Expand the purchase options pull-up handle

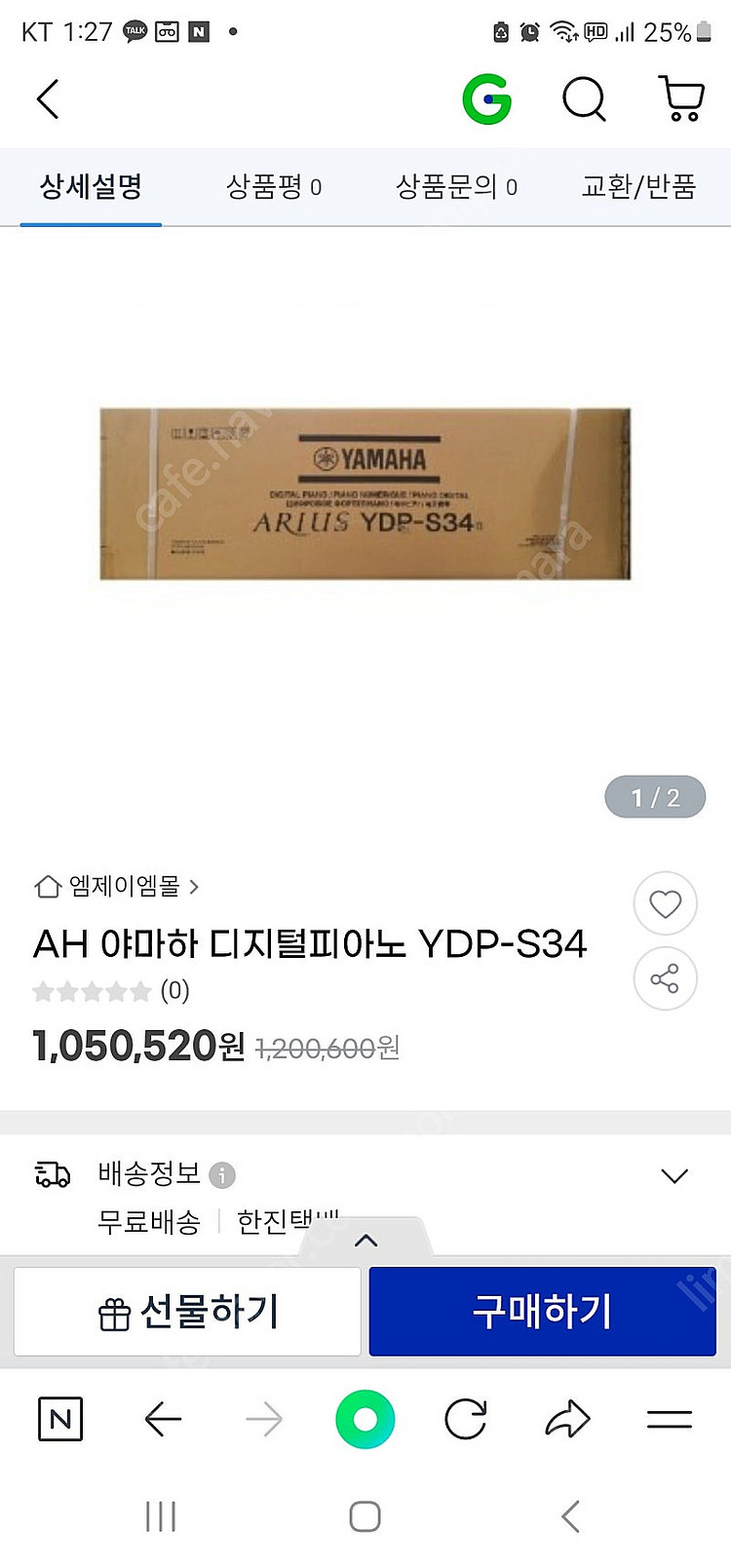pyautogui.click(x=365, y=1241)
